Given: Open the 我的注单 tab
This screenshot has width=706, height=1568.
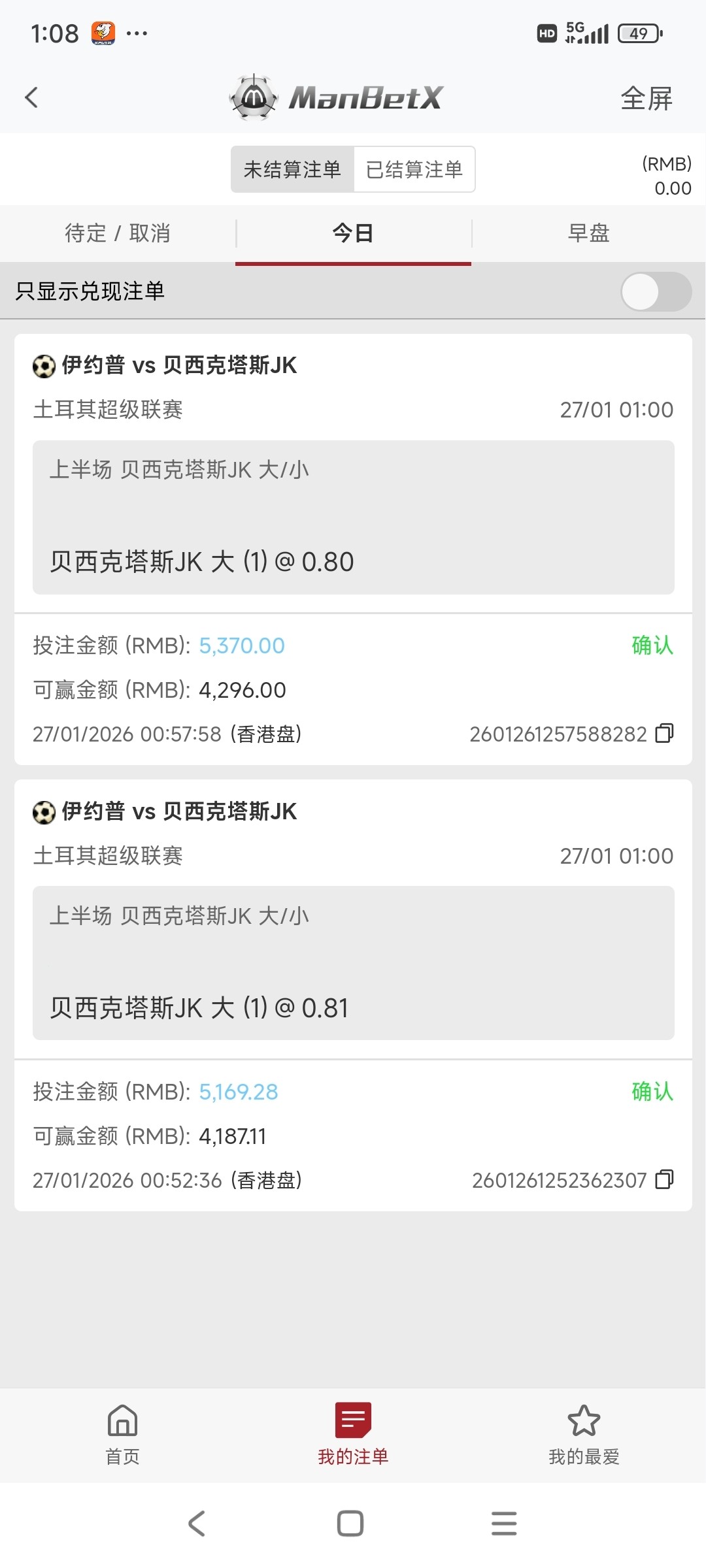Looking at the screenshot, I should (x=353, y=1434).
